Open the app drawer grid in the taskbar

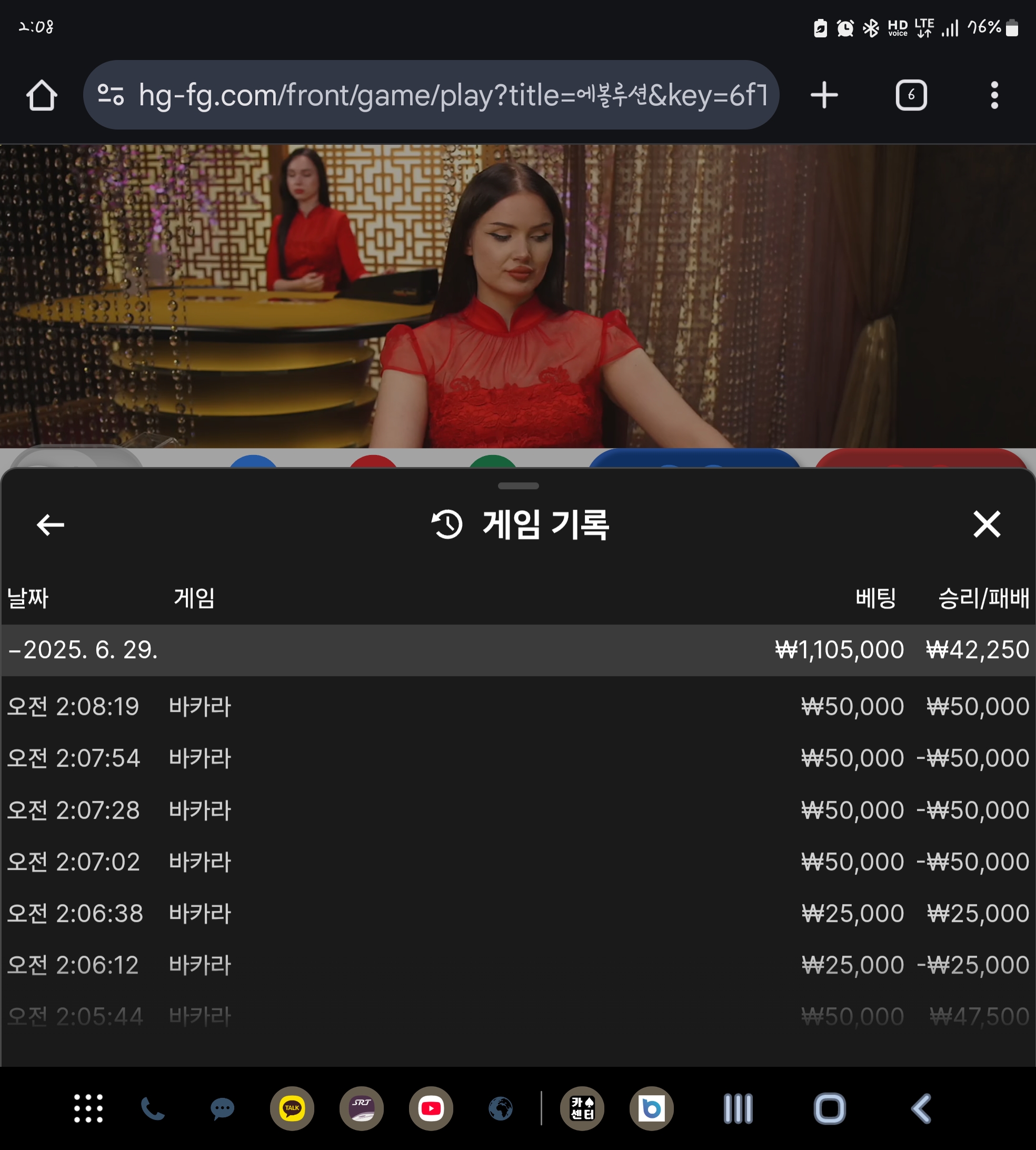[x=88, y=1108]
